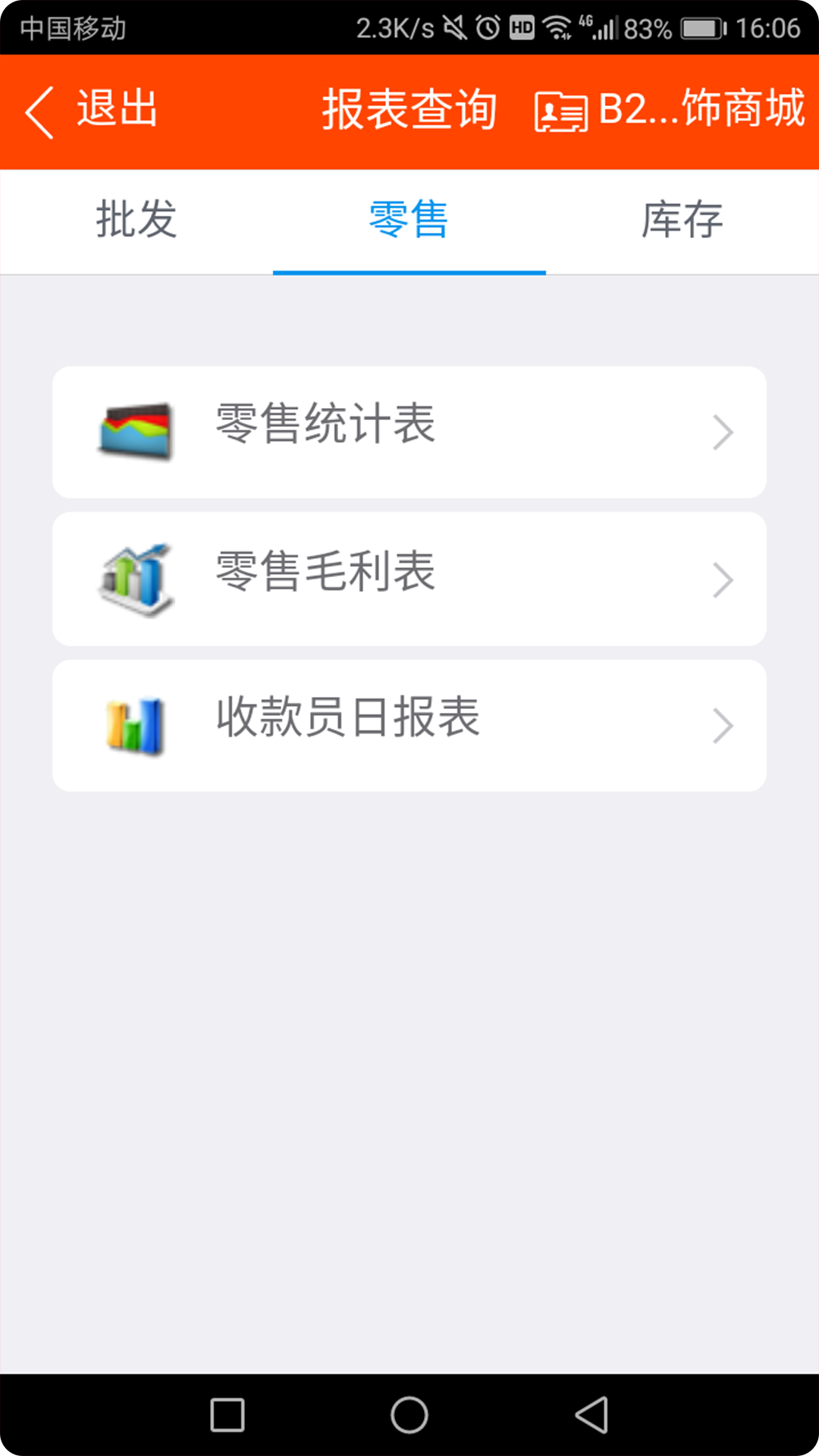Select the 零售 tab
Image resolution: width=819 pixels, height=1456 pixels.
click(x=409, y=221)
